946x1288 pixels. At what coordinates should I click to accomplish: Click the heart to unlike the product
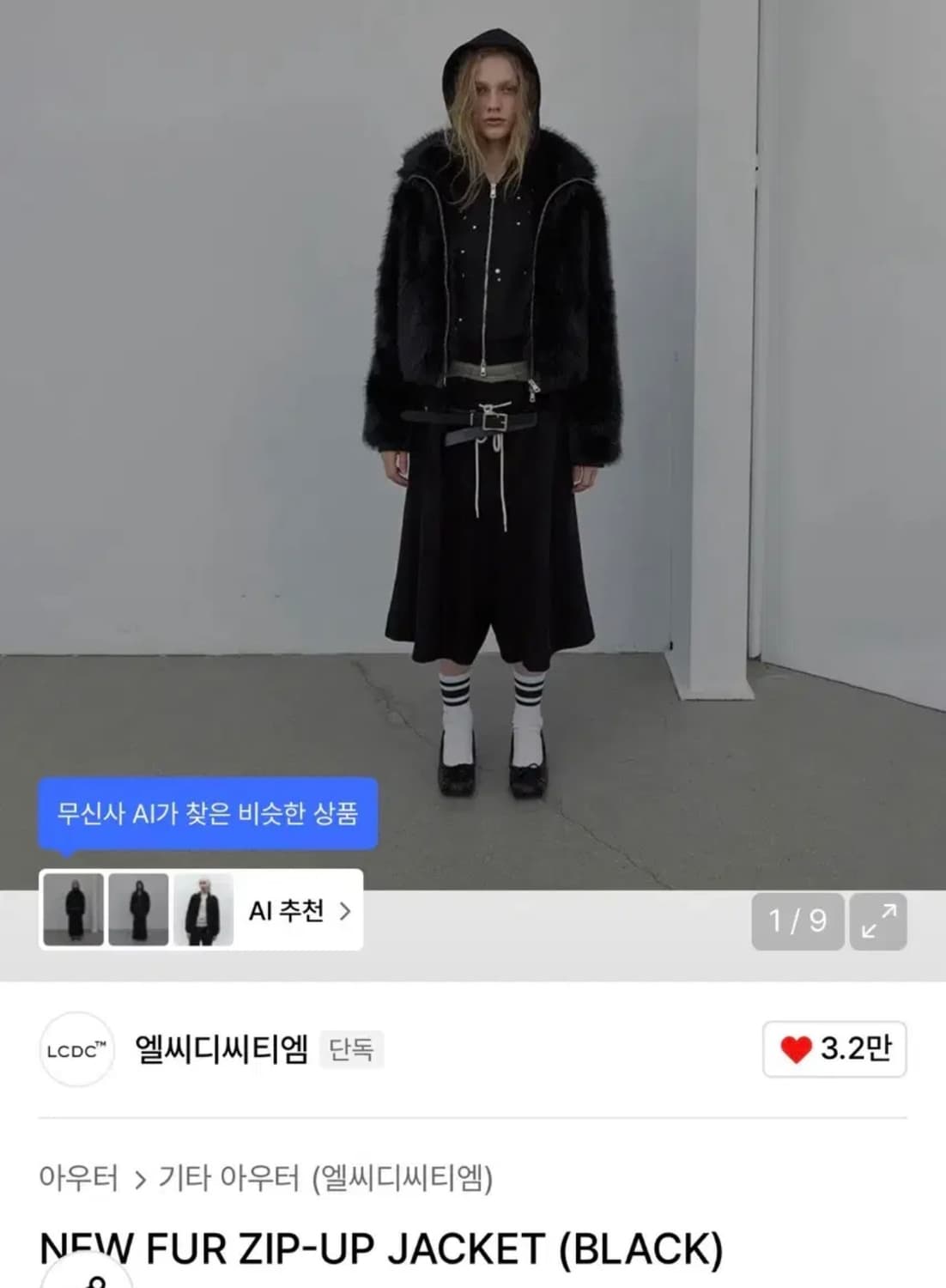(x=797, y=1049)
